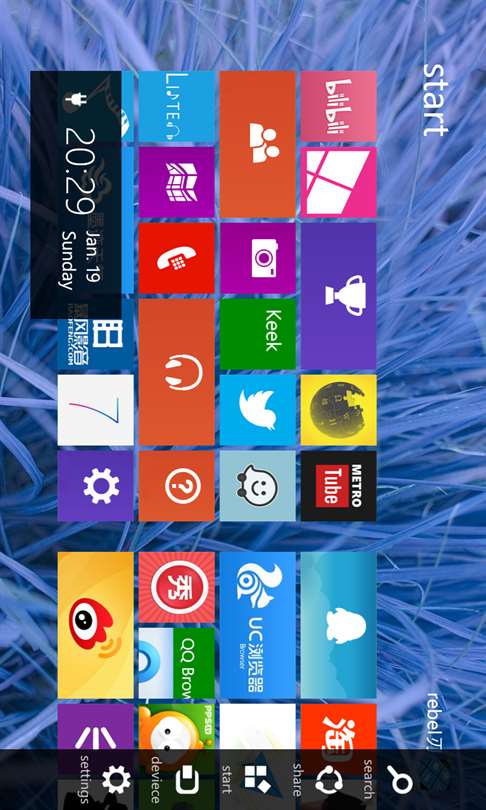
Task: Open the red phone dialer tile
Action: click(x=177, y=258)
